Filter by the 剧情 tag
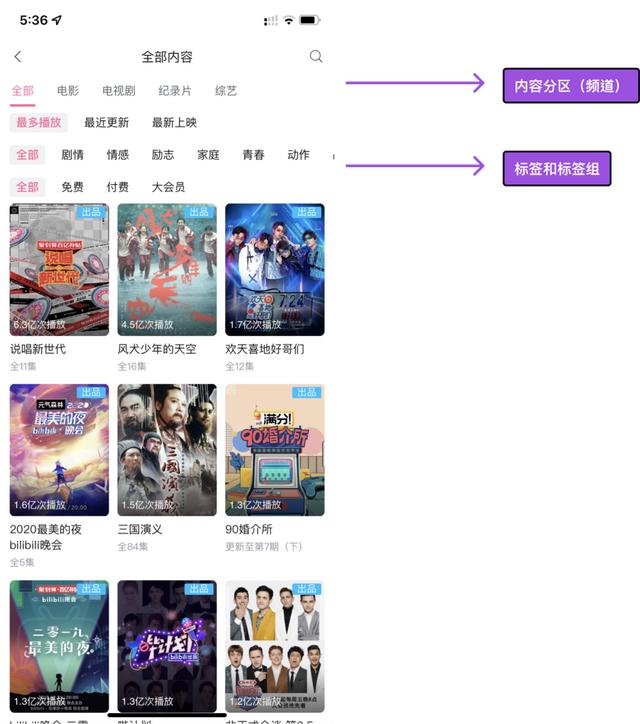This screenshot has height=724, width=640. (72, 155)
